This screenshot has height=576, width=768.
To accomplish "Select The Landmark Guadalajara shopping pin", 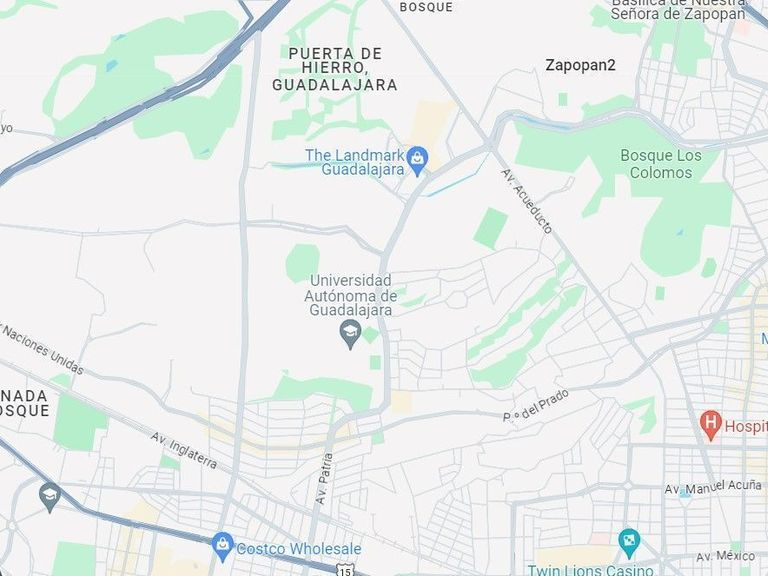I will pos(418,159).
